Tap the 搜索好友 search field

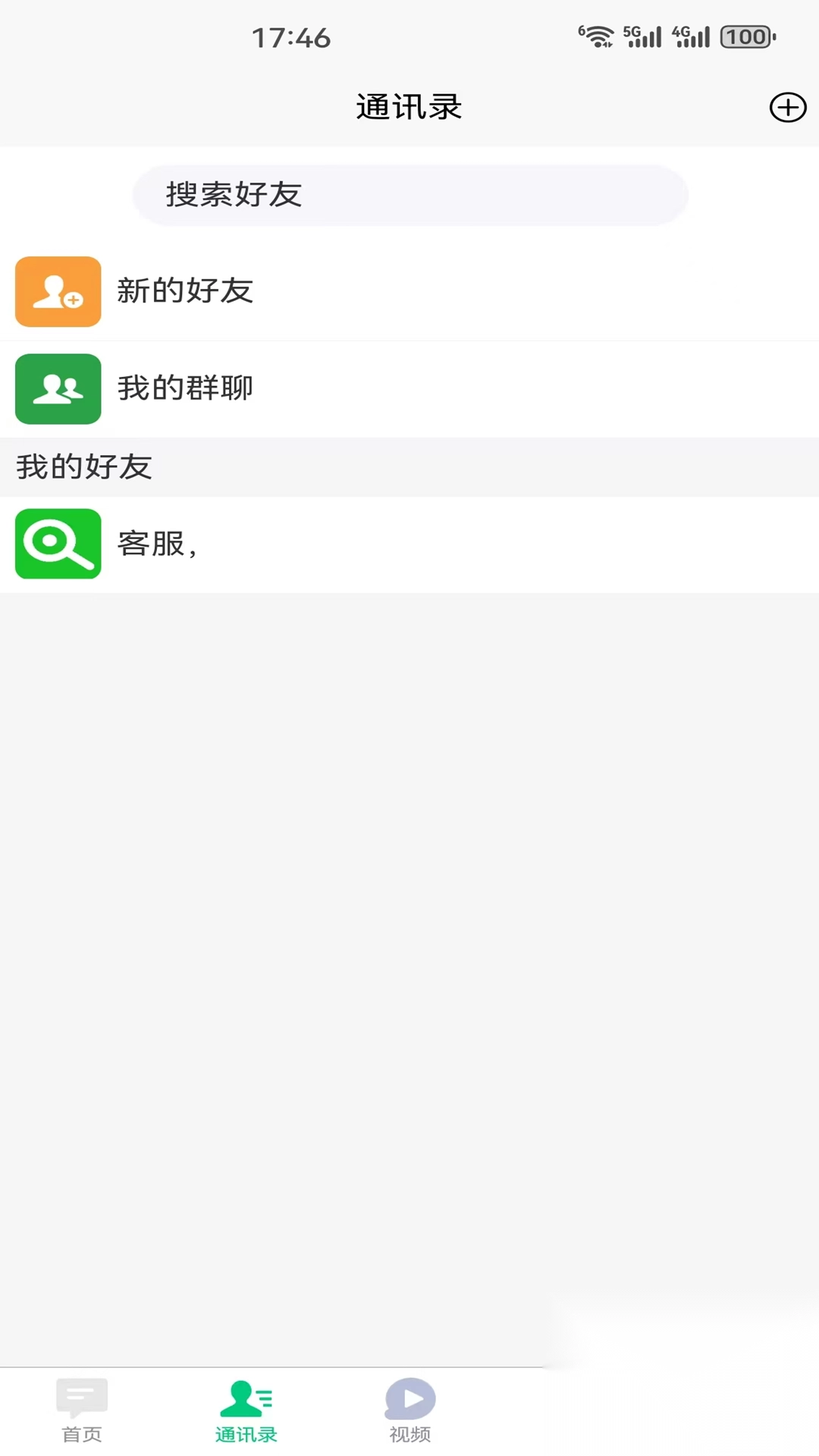pos(409,195)
